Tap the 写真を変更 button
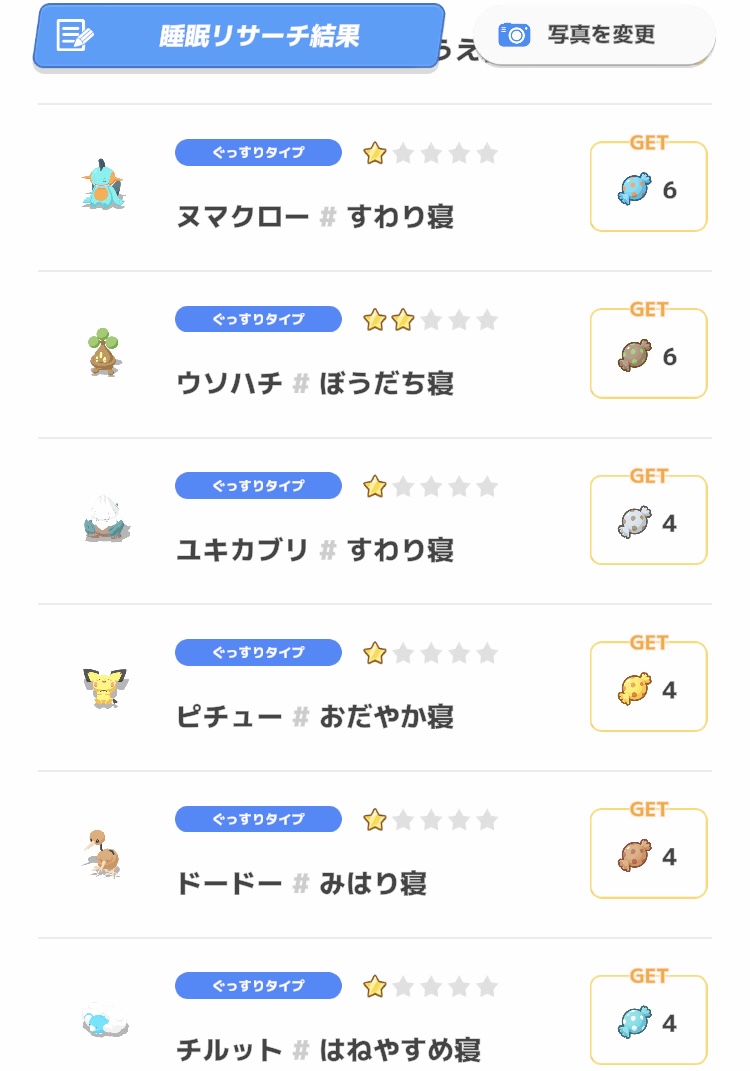The image size is (750, 1071). [594, 36]
